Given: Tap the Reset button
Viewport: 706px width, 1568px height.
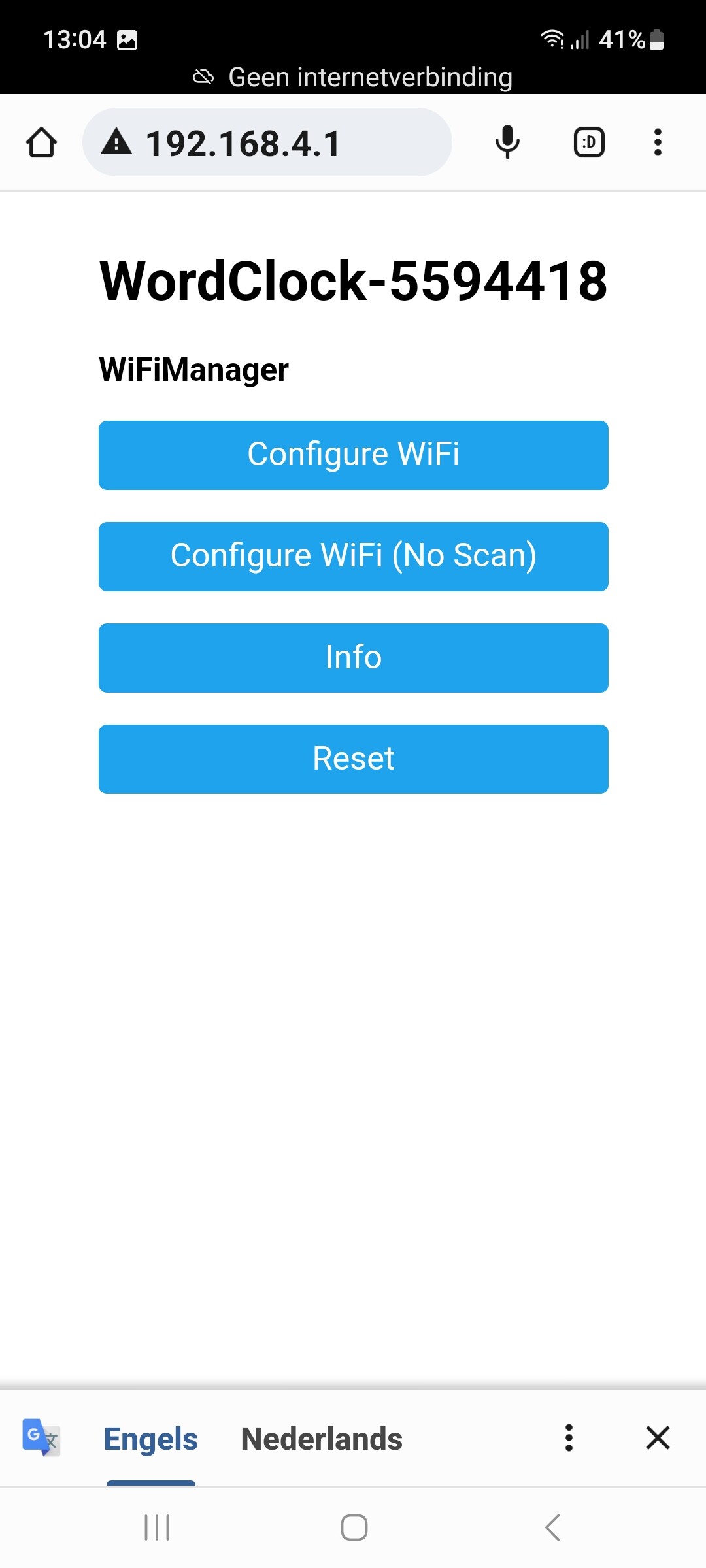Looking at the screenshot, I should click(x=353, y=759).
